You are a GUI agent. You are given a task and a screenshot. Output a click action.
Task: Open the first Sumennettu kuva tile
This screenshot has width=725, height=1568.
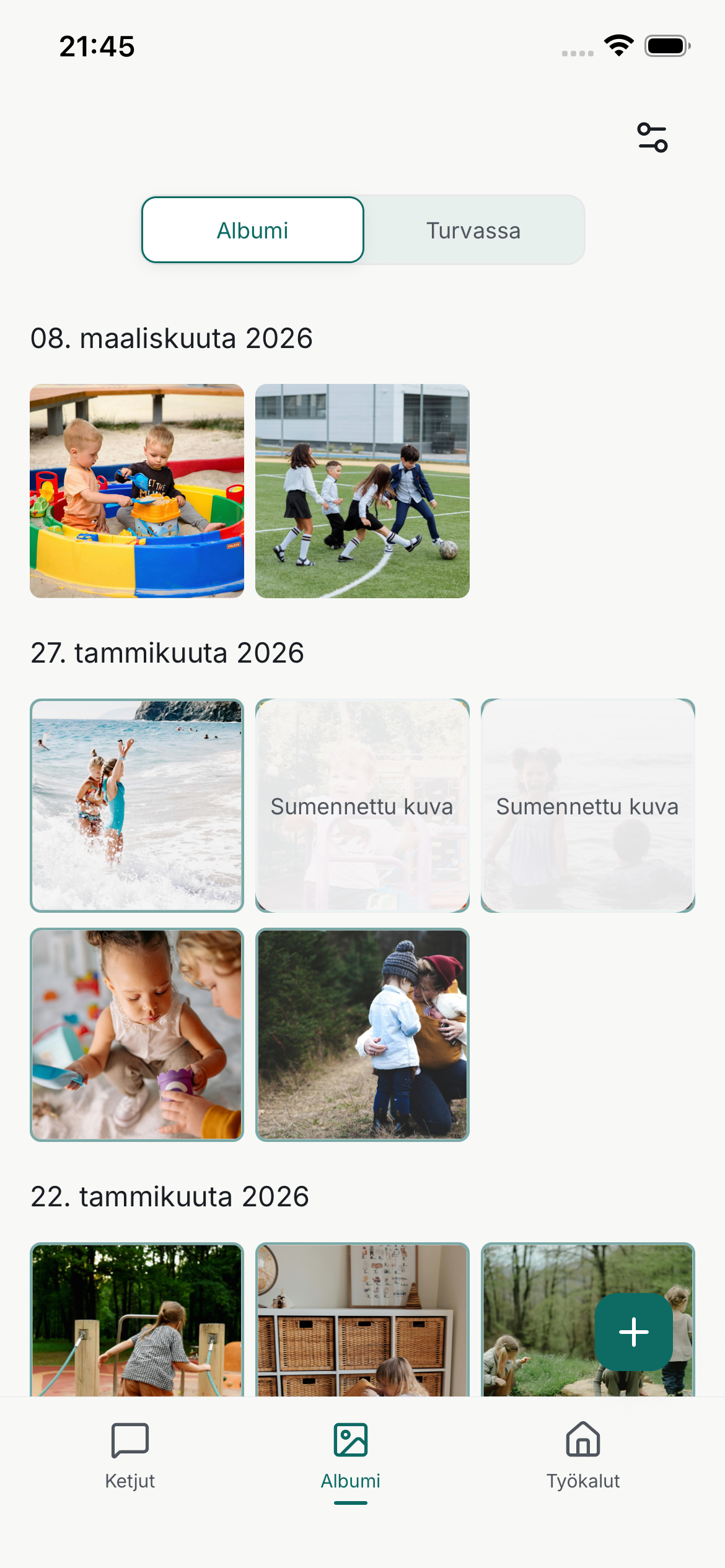(362, 806)
